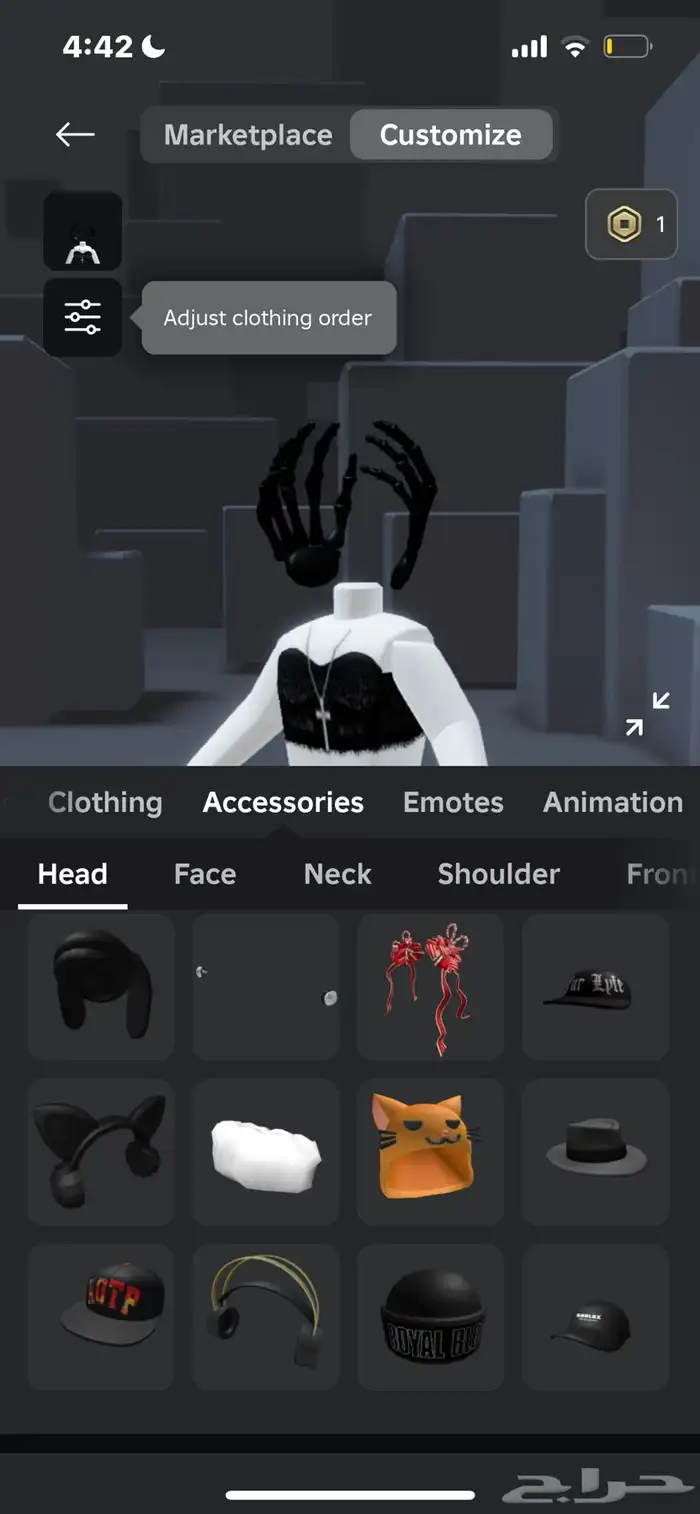700x1514 pixels.
Task: Open the Robux balance button
Action: point(631,224)
